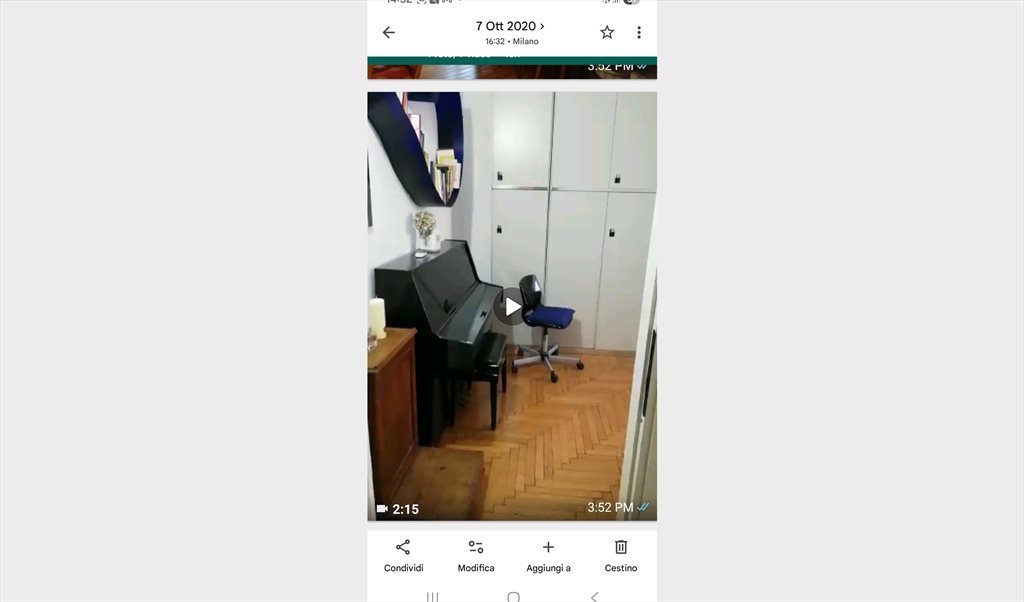The image size is (1024, 602).
Task: Go back using the top arrow
Action: (389, 33)
